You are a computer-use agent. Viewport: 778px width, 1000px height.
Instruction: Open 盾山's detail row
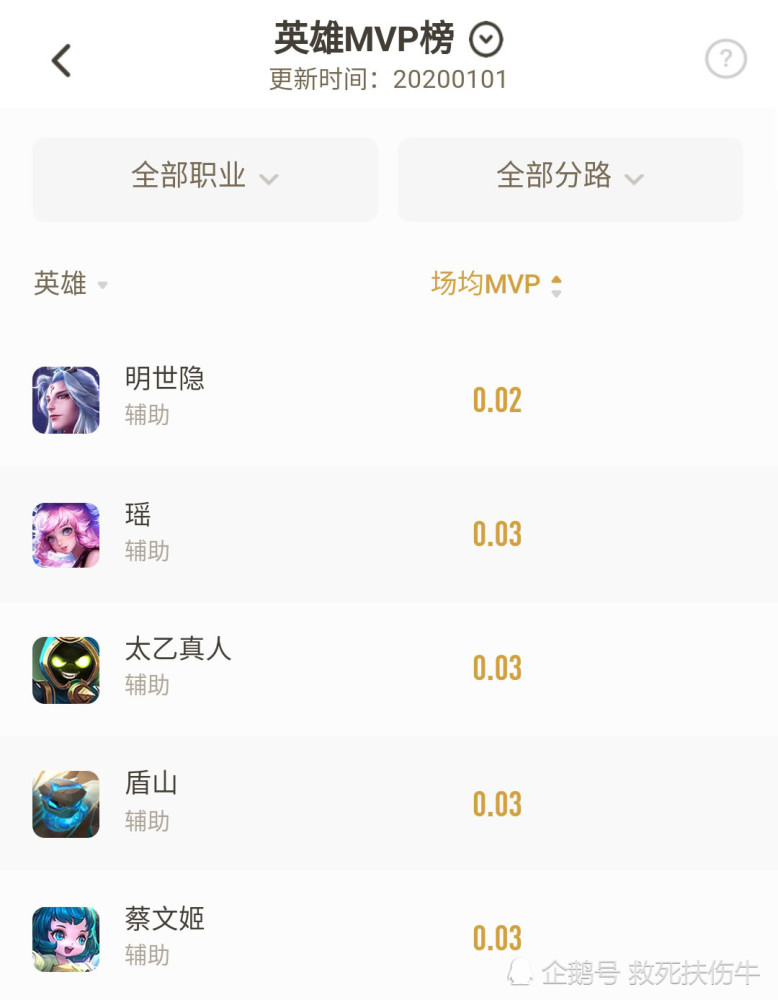[x=389, y=804]
